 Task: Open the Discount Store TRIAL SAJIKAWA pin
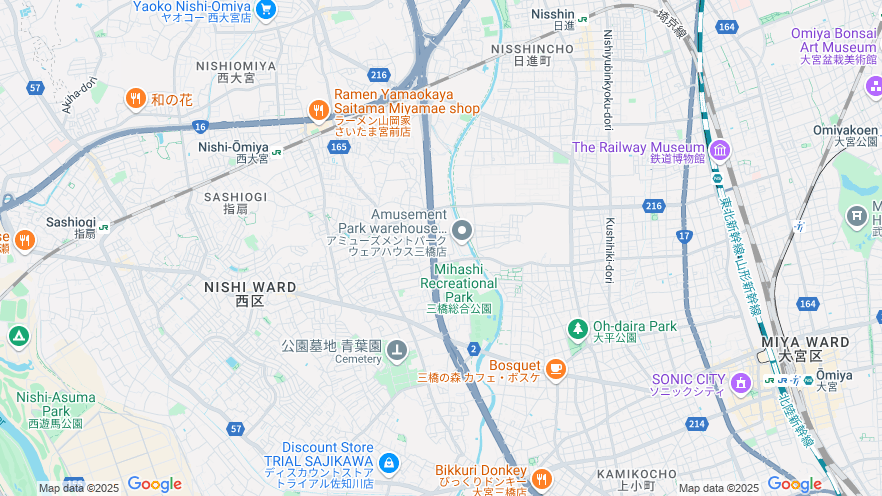click(x=389, y=464)
